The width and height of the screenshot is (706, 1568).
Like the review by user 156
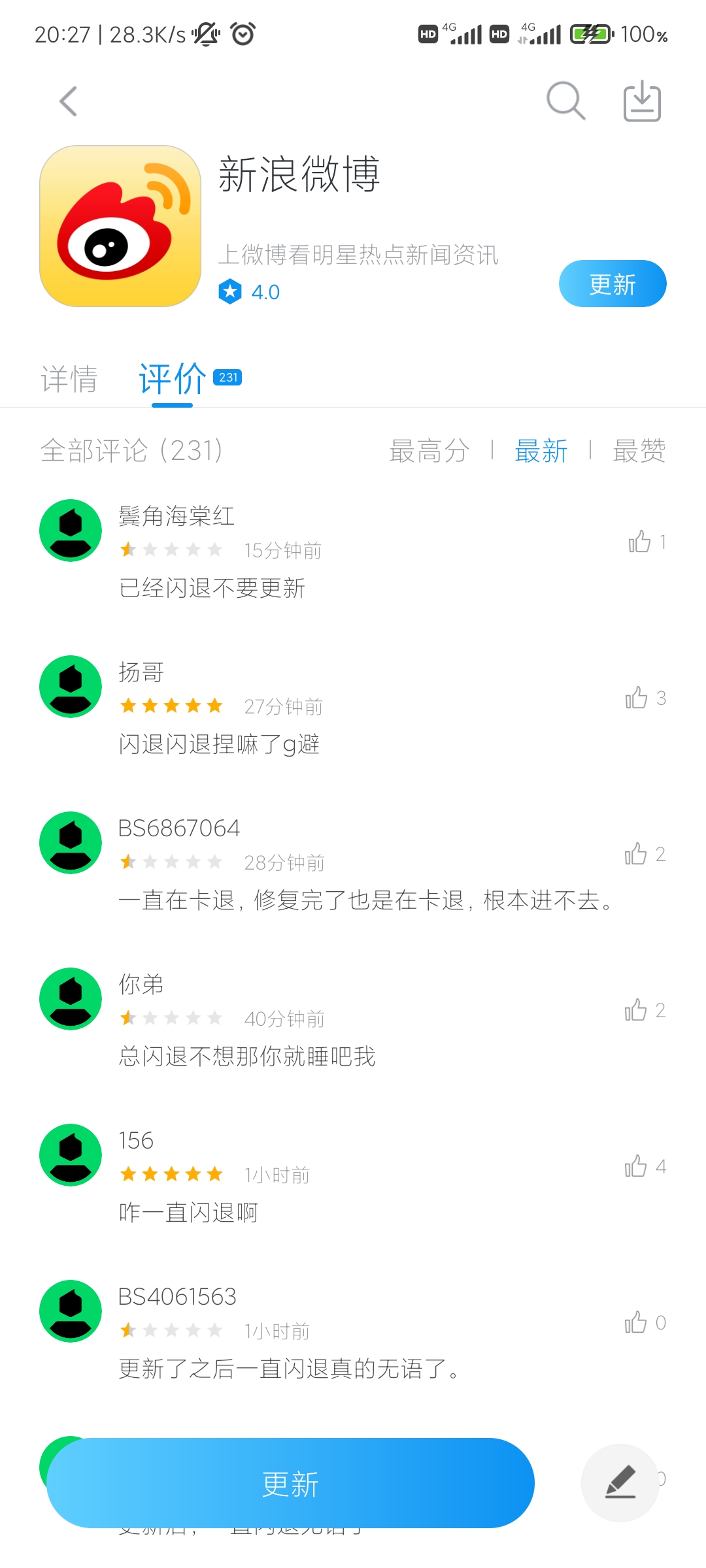[645, 1166]
